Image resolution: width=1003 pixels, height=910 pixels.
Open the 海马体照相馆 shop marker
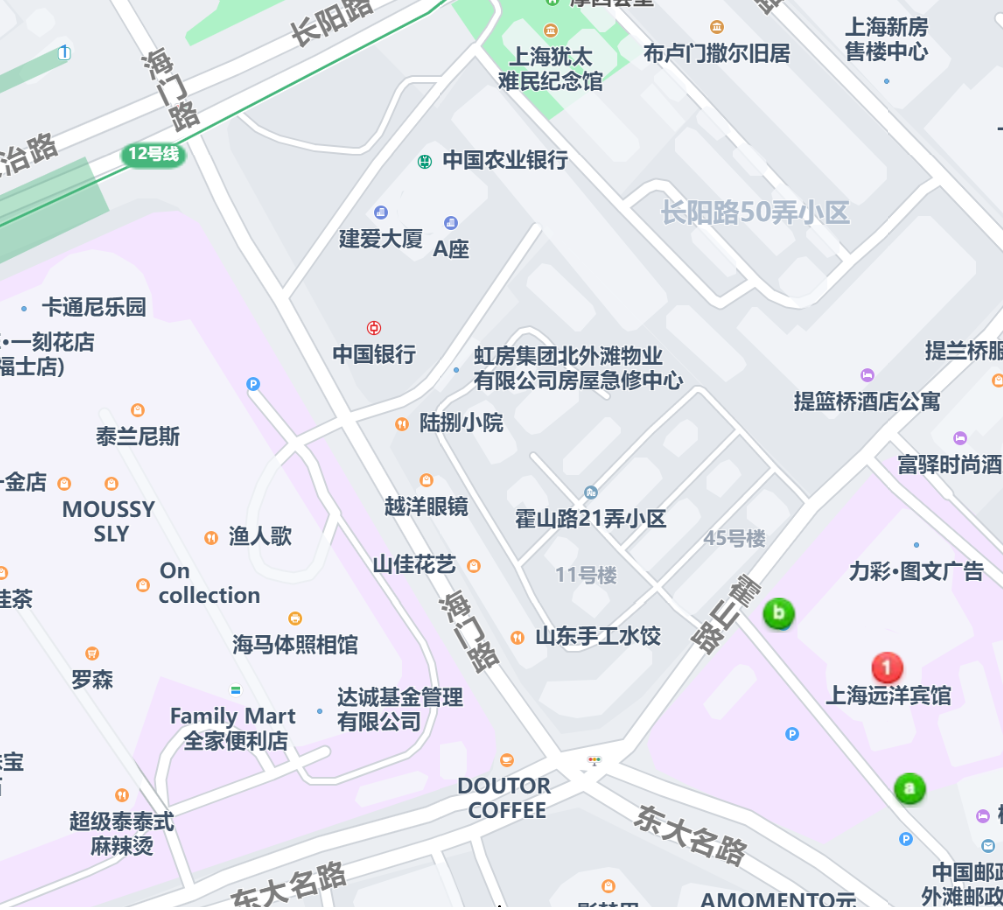click(x=295, y=619)
